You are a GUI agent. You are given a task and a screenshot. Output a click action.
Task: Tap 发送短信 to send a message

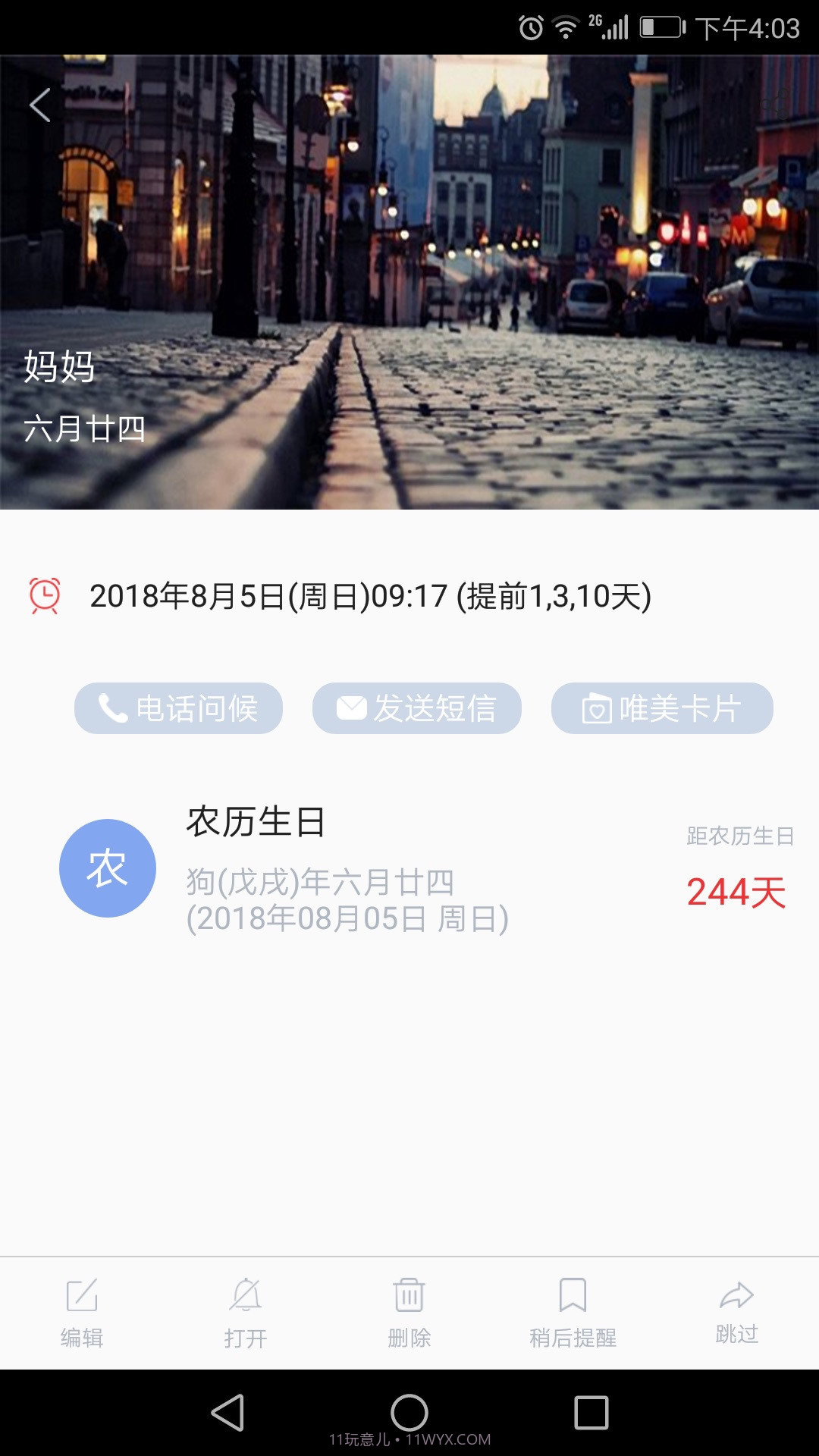(x=418, y=707)
